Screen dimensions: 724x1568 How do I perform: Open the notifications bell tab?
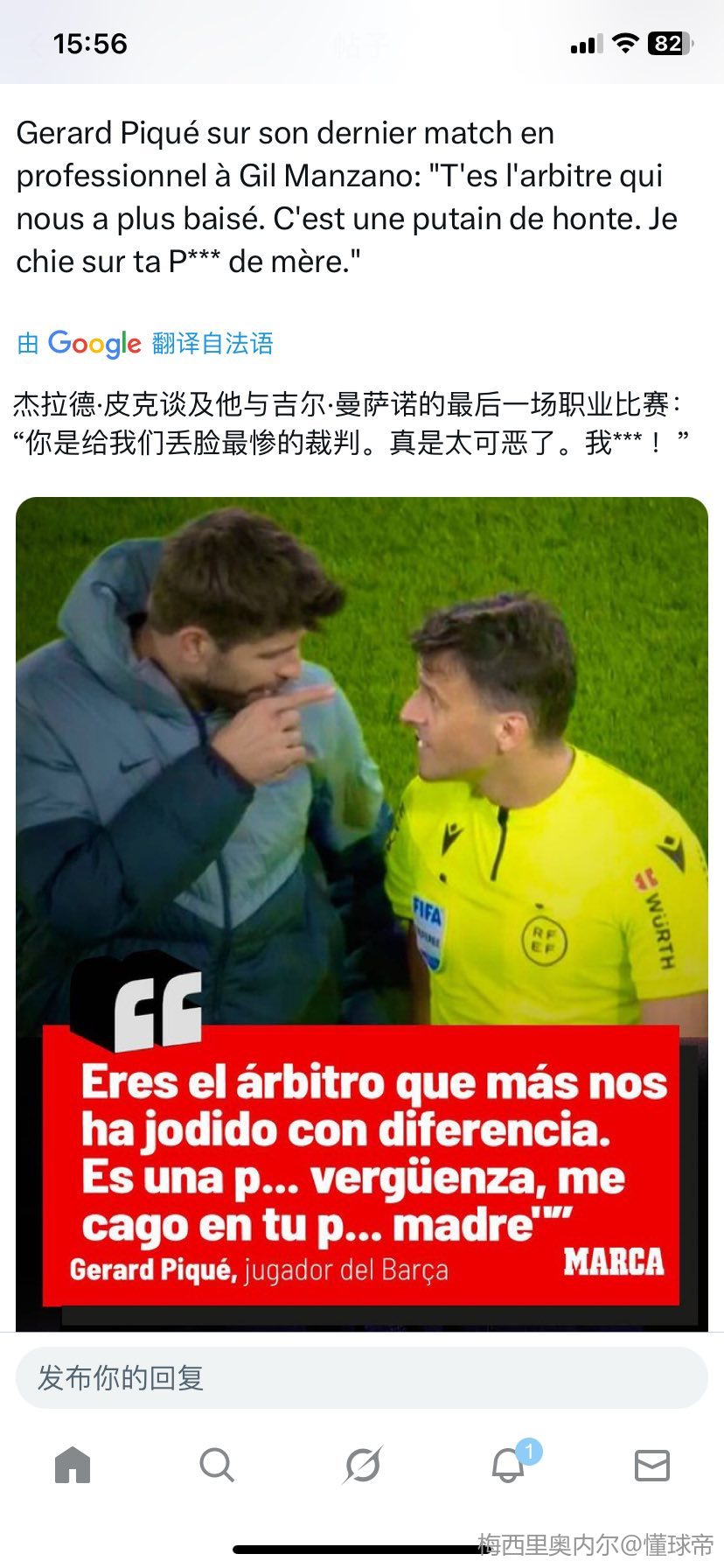[508, 1465]
